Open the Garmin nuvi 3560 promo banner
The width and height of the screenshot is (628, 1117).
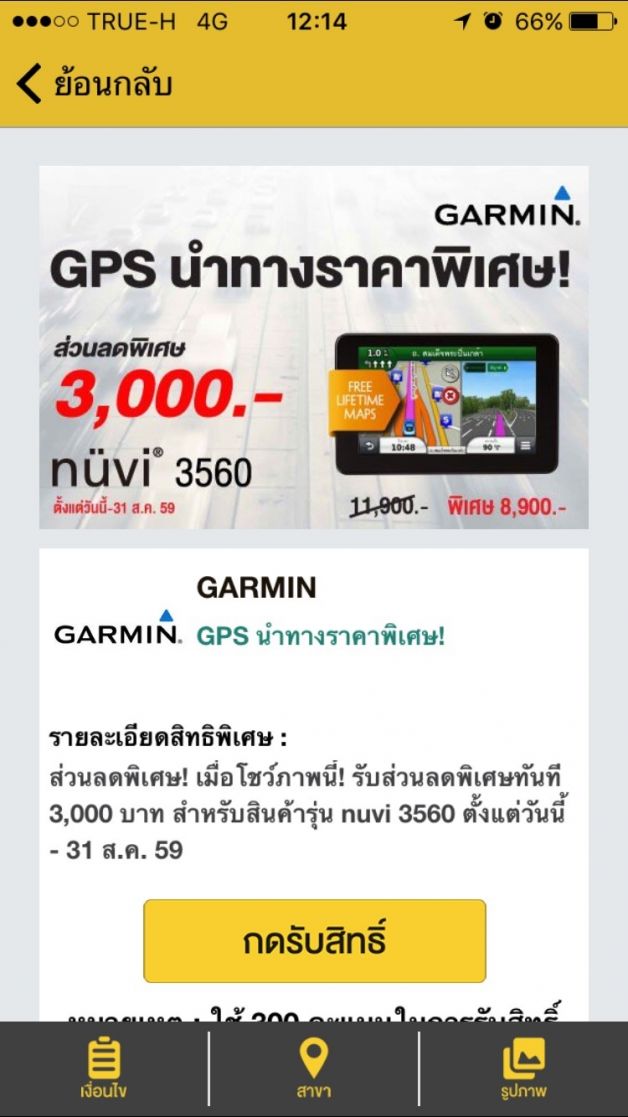[314, 347]
